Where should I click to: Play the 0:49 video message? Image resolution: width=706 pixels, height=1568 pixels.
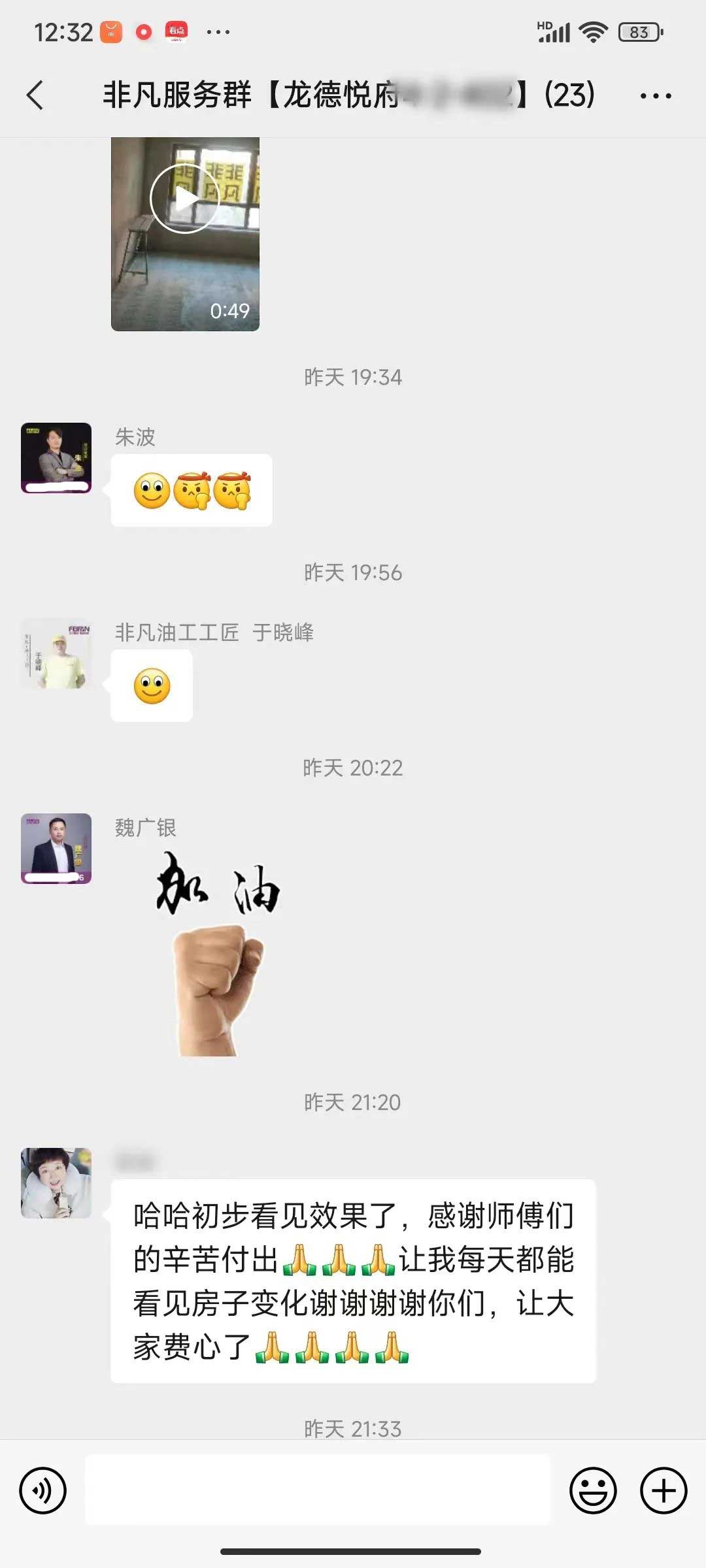click(x=185, y=199)
